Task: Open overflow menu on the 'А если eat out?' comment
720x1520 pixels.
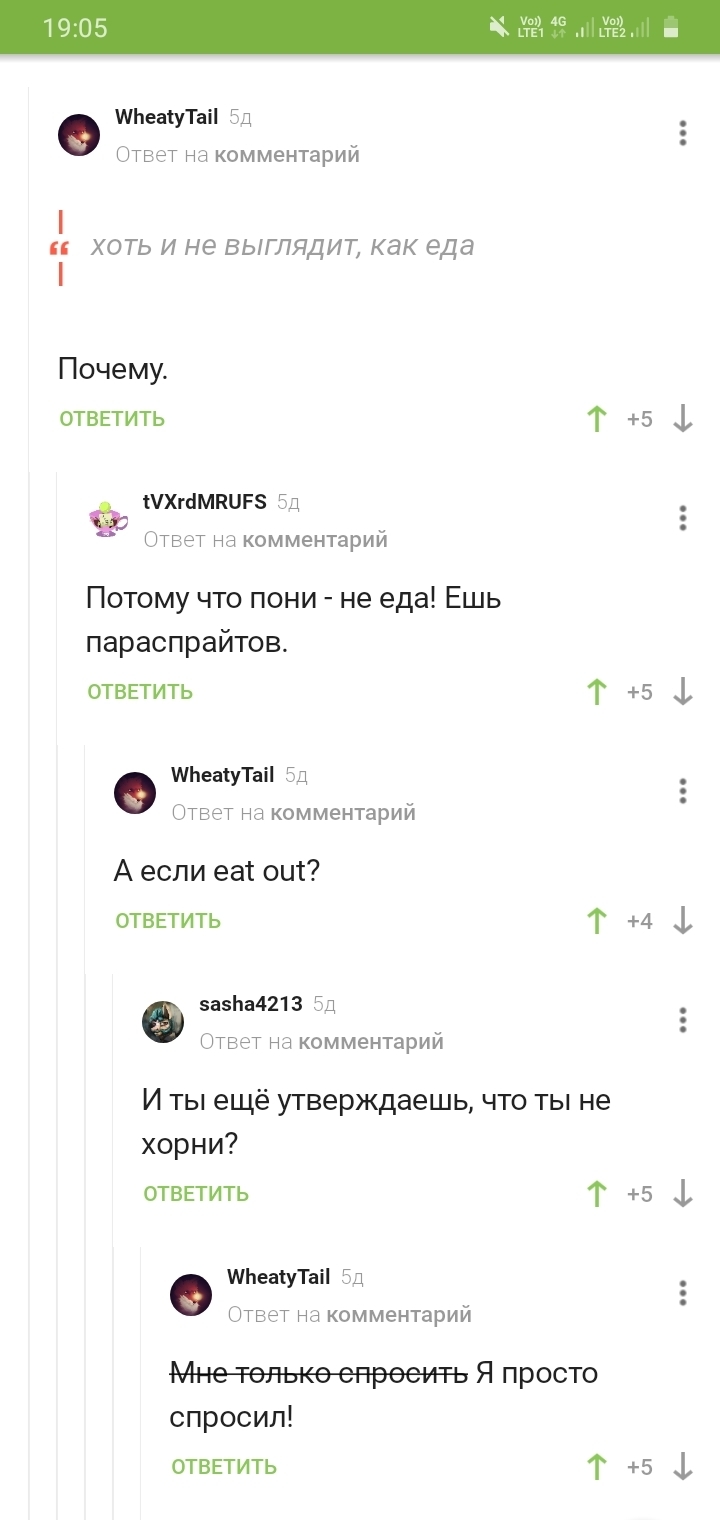Action: [683, 791]
